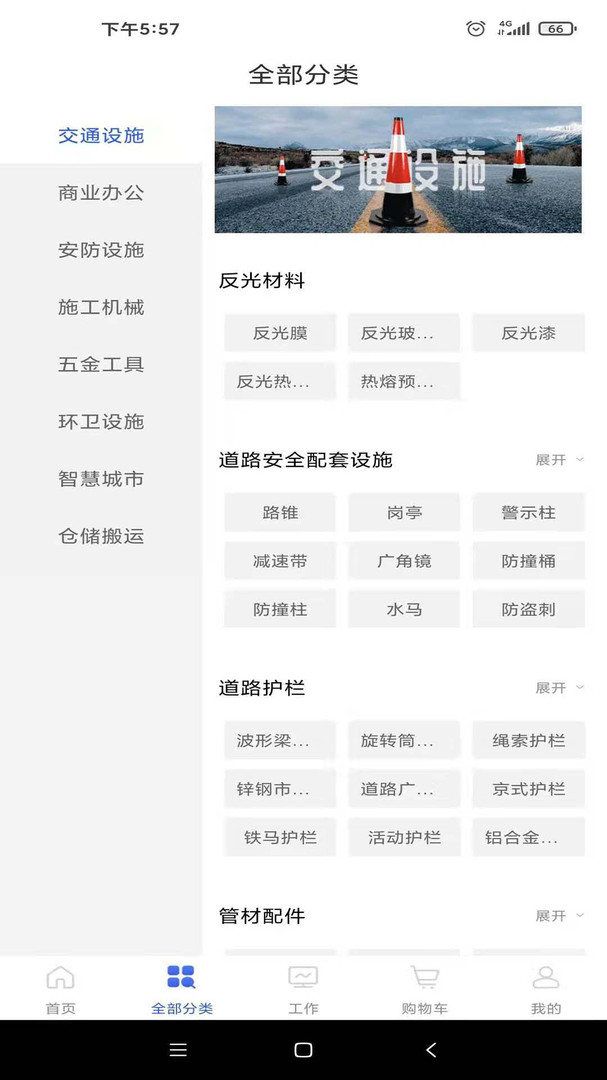The image size is (607, 1080).
Task: Switch to 安防设施 in the sidebar
Action: 101,250
